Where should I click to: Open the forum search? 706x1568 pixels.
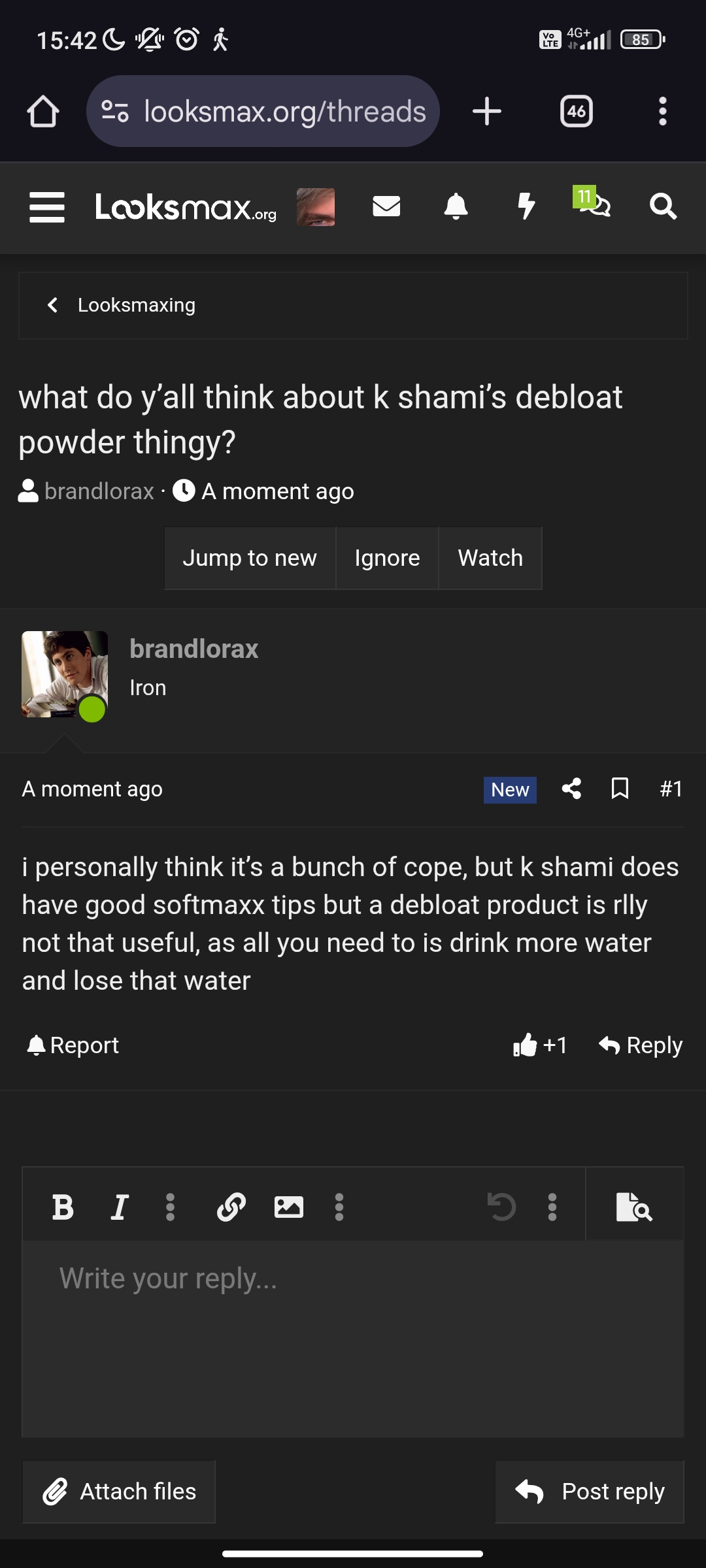[x=663, y=206]
